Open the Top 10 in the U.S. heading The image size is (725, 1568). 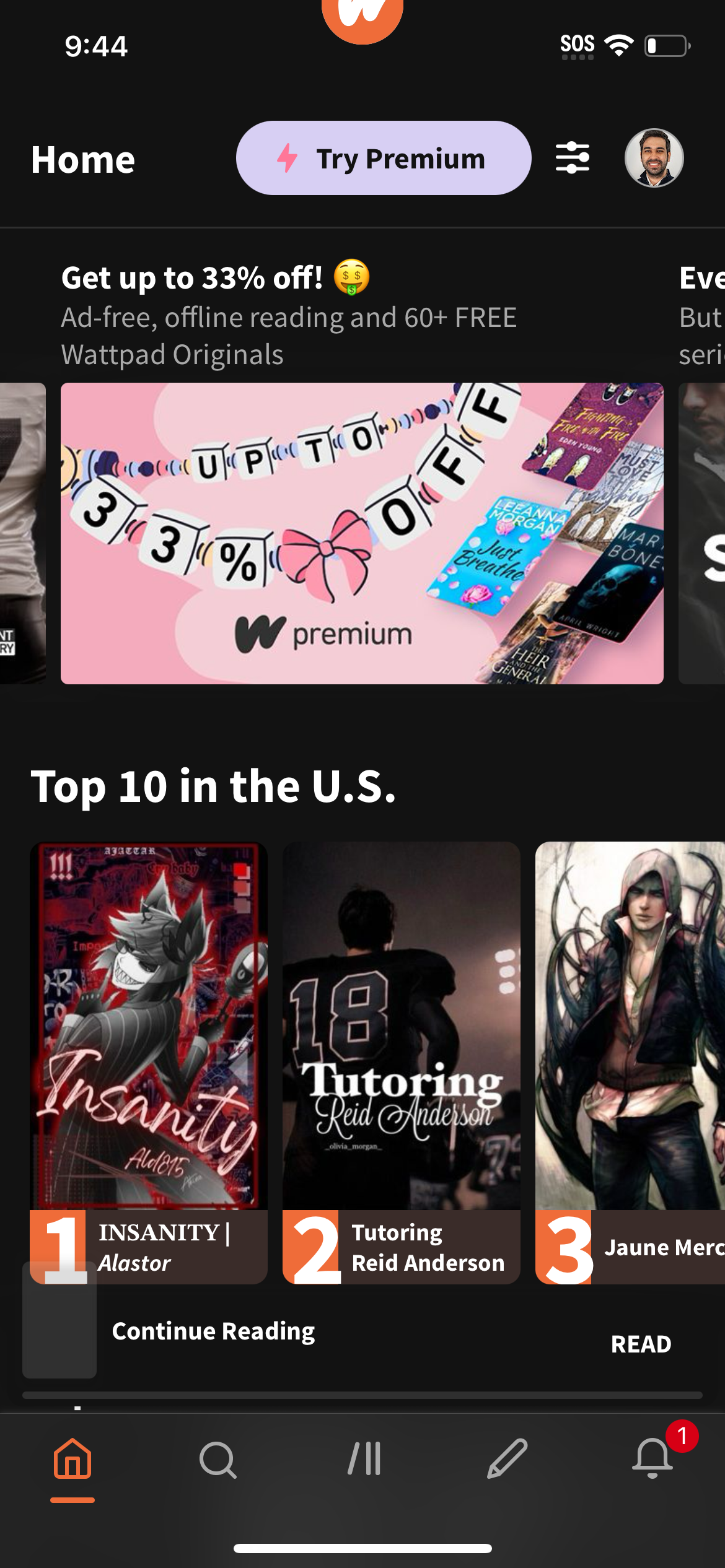214,786
